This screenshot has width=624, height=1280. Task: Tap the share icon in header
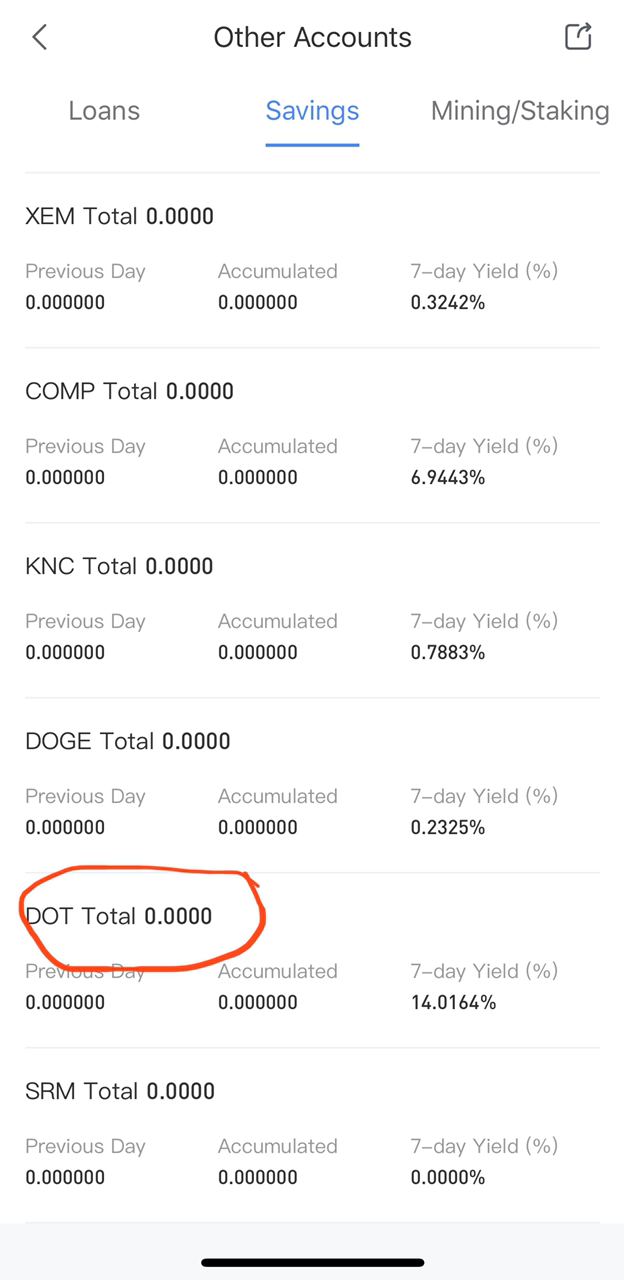[579, 37]
